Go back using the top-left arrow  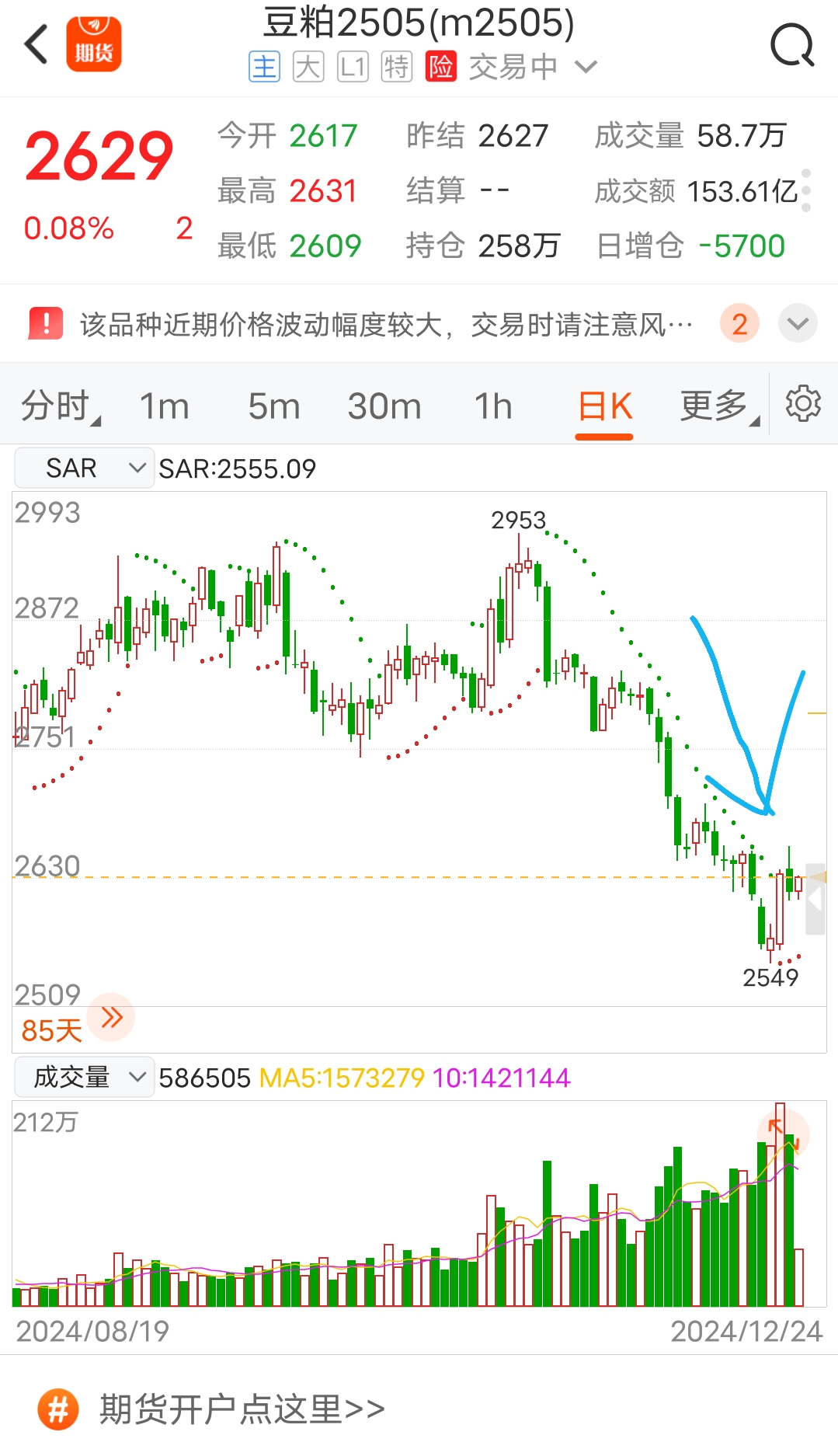(37, 44)
